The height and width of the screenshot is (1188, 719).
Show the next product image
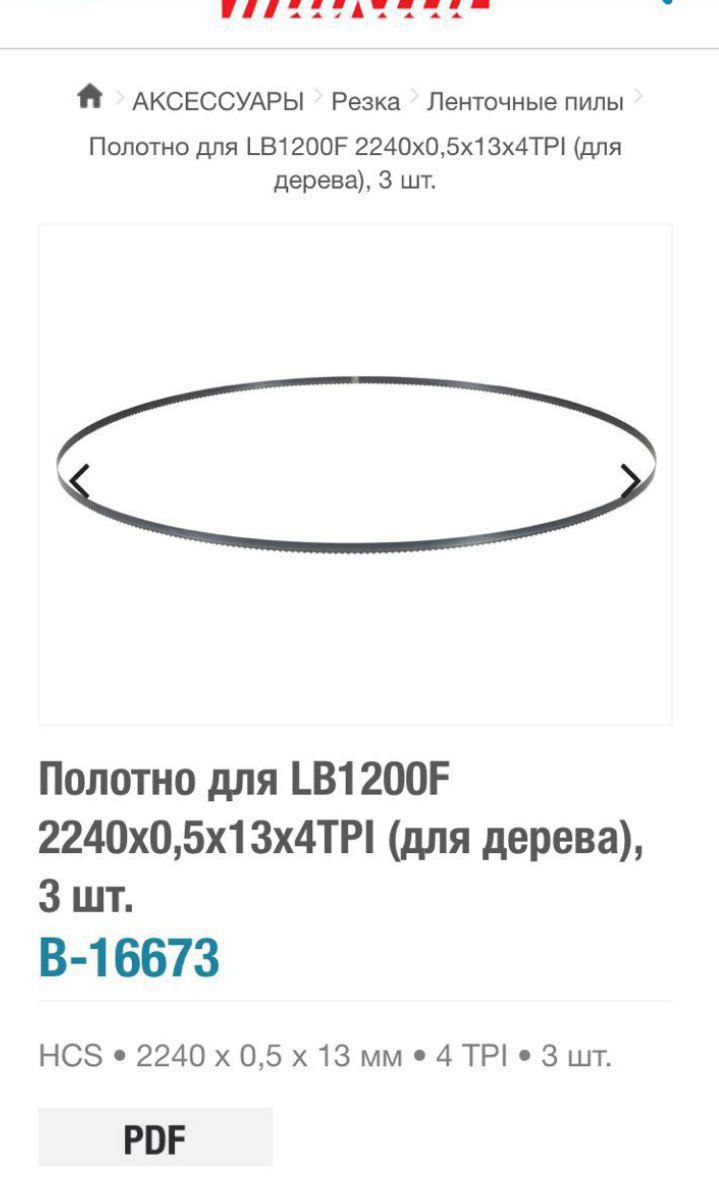pyautogui.click(x=630, y=482)
